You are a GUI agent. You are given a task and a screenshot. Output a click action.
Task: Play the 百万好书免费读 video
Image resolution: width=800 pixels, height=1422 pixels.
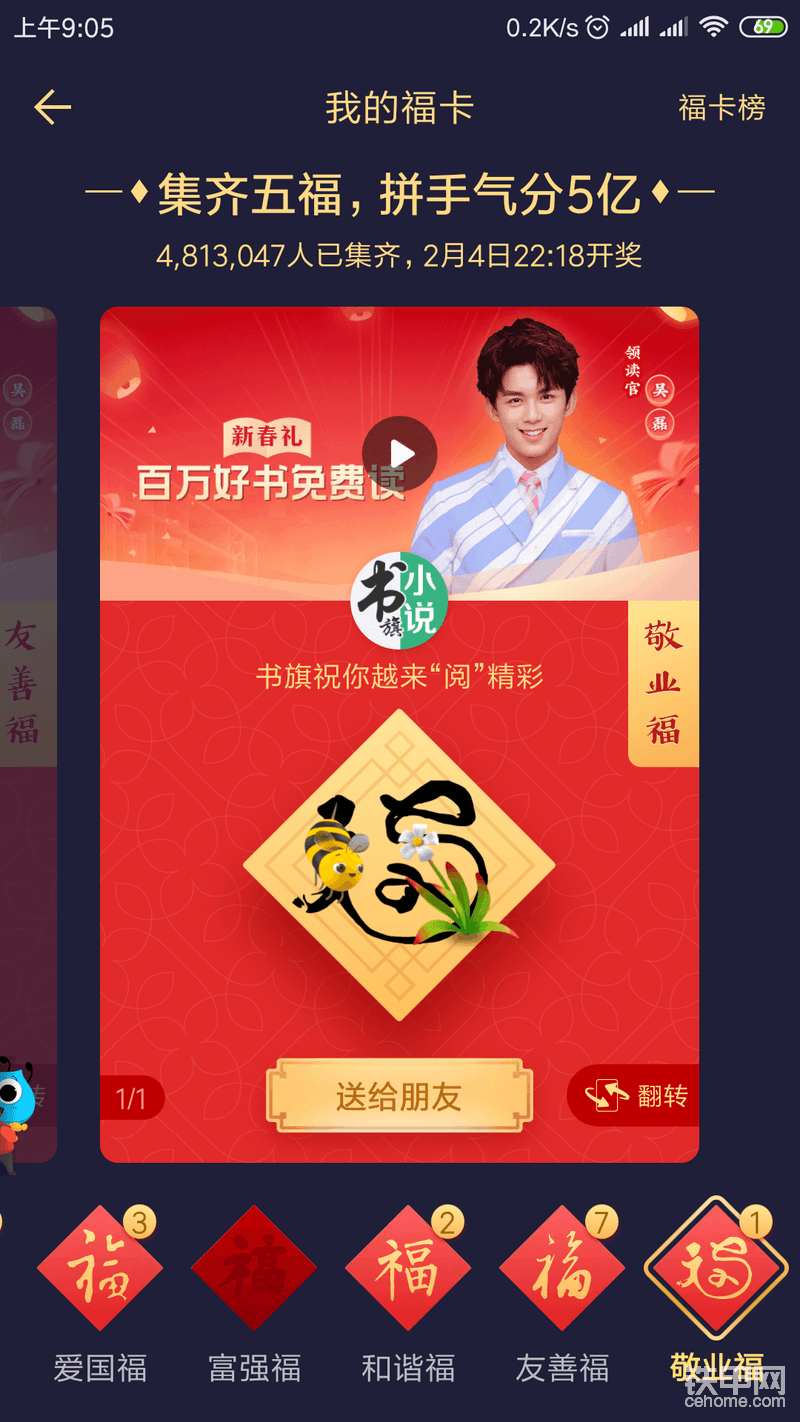399,454
